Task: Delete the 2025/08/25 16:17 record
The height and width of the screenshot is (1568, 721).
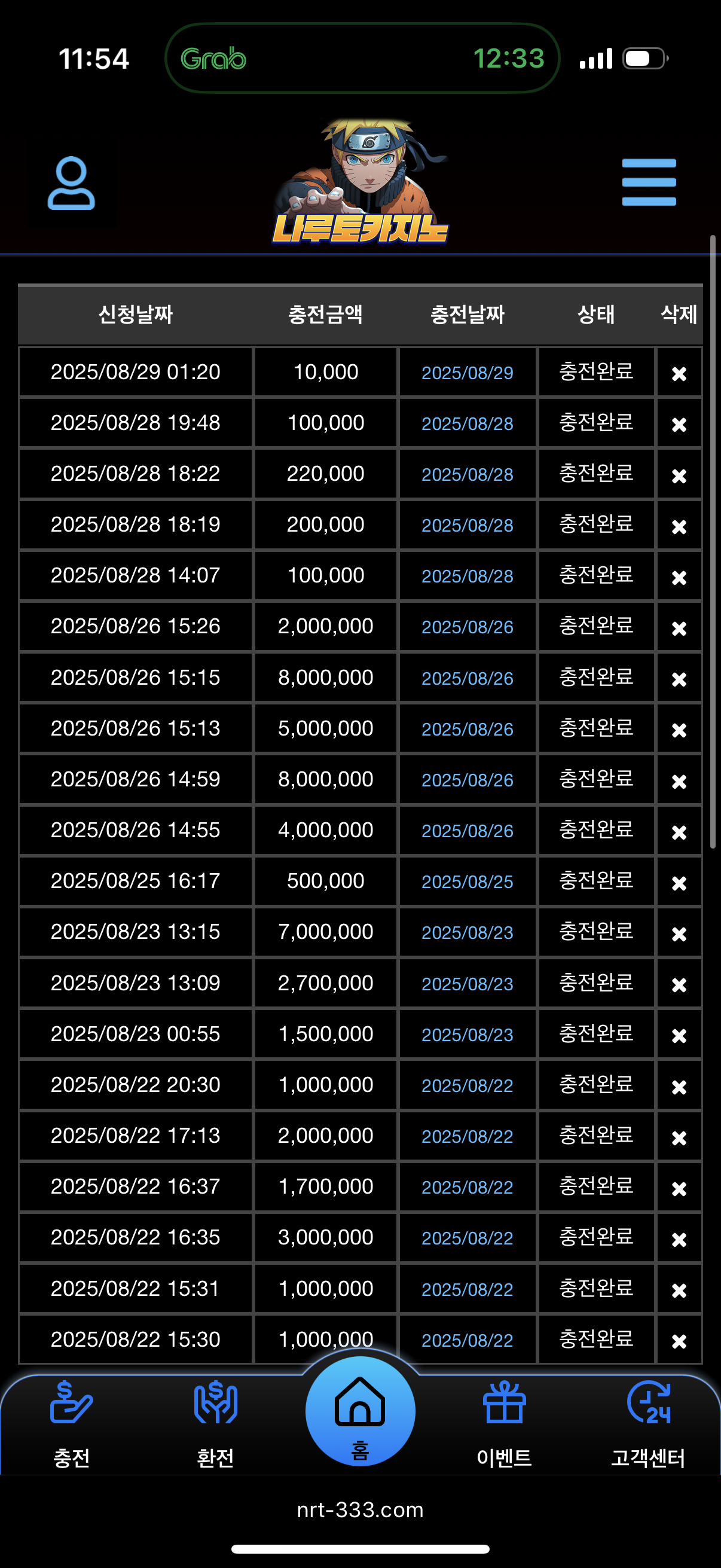Action: (x=679, y=883)
